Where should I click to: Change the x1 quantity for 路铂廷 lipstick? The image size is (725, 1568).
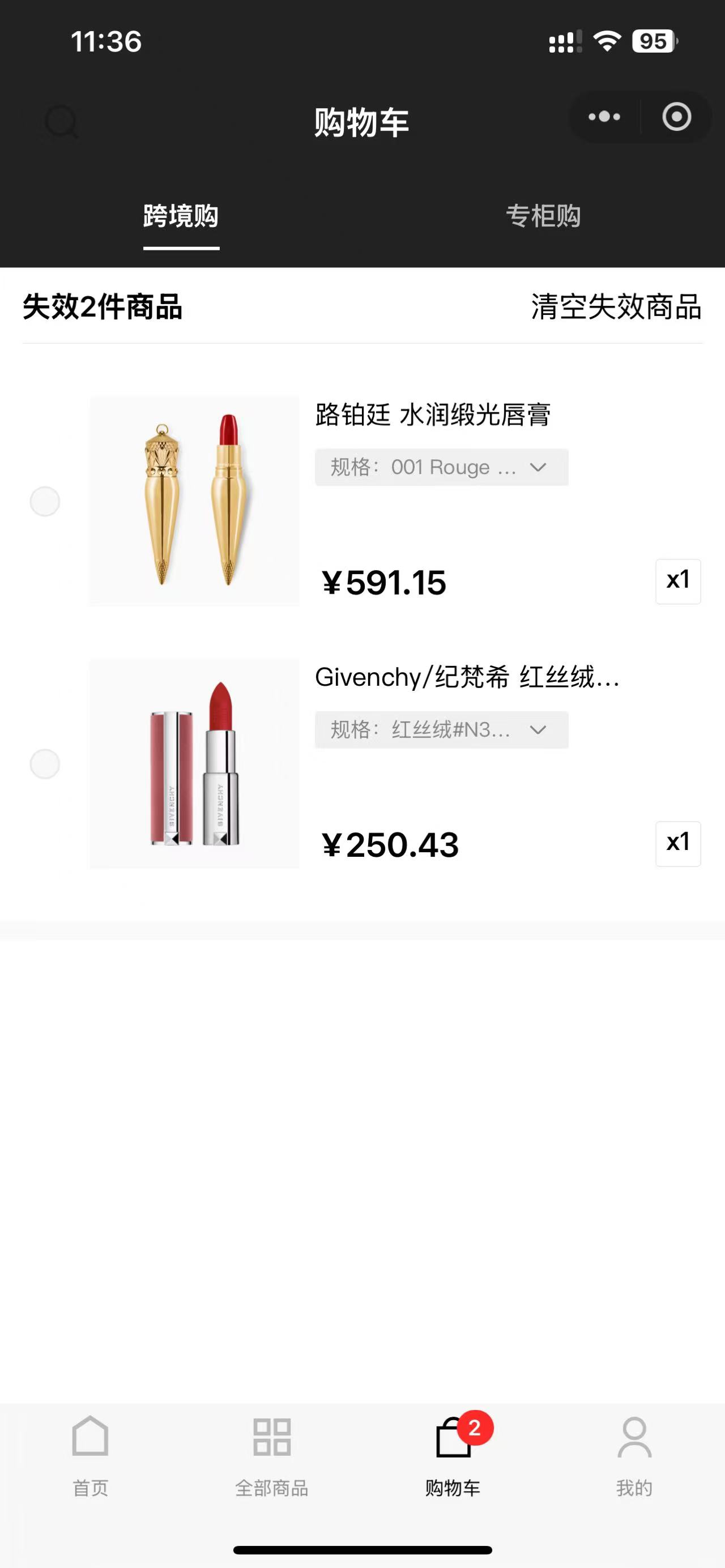click(677, 582)
